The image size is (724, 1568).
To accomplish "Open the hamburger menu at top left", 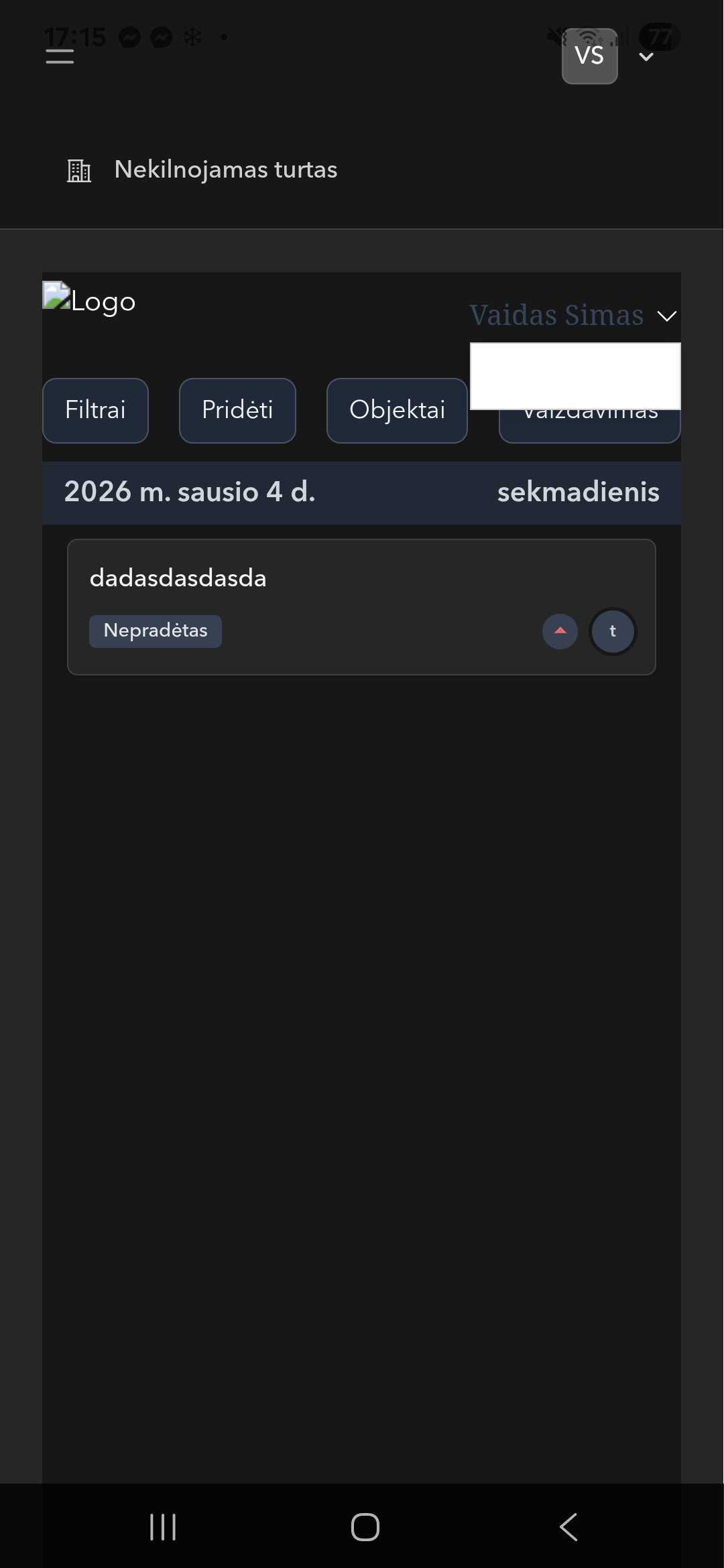I will (x=60, y=56).
